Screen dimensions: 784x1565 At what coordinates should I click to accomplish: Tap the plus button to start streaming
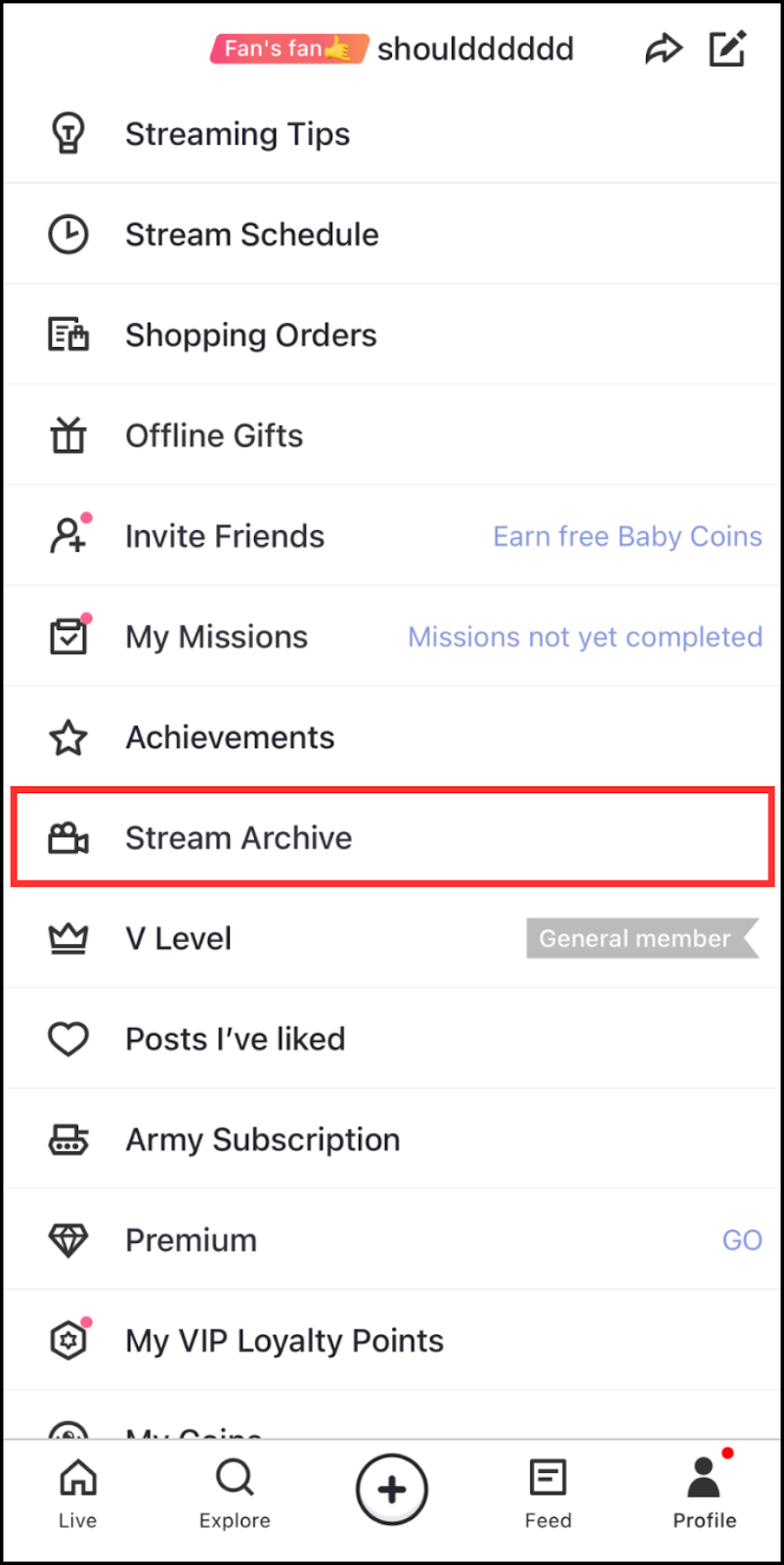pyautogui.click(x=391, y=1490)
